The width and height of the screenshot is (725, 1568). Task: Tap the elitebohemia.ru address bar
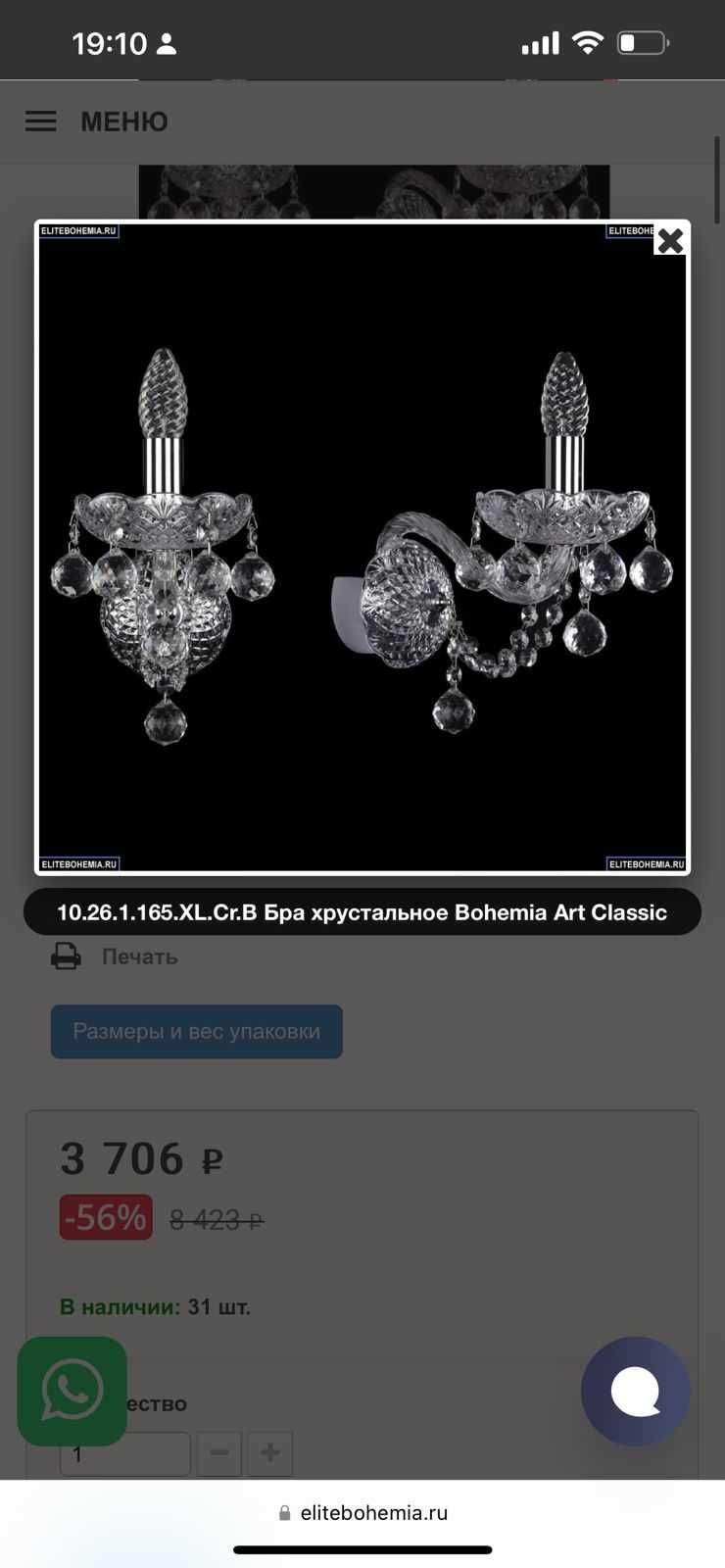(x=362, y=1512)
